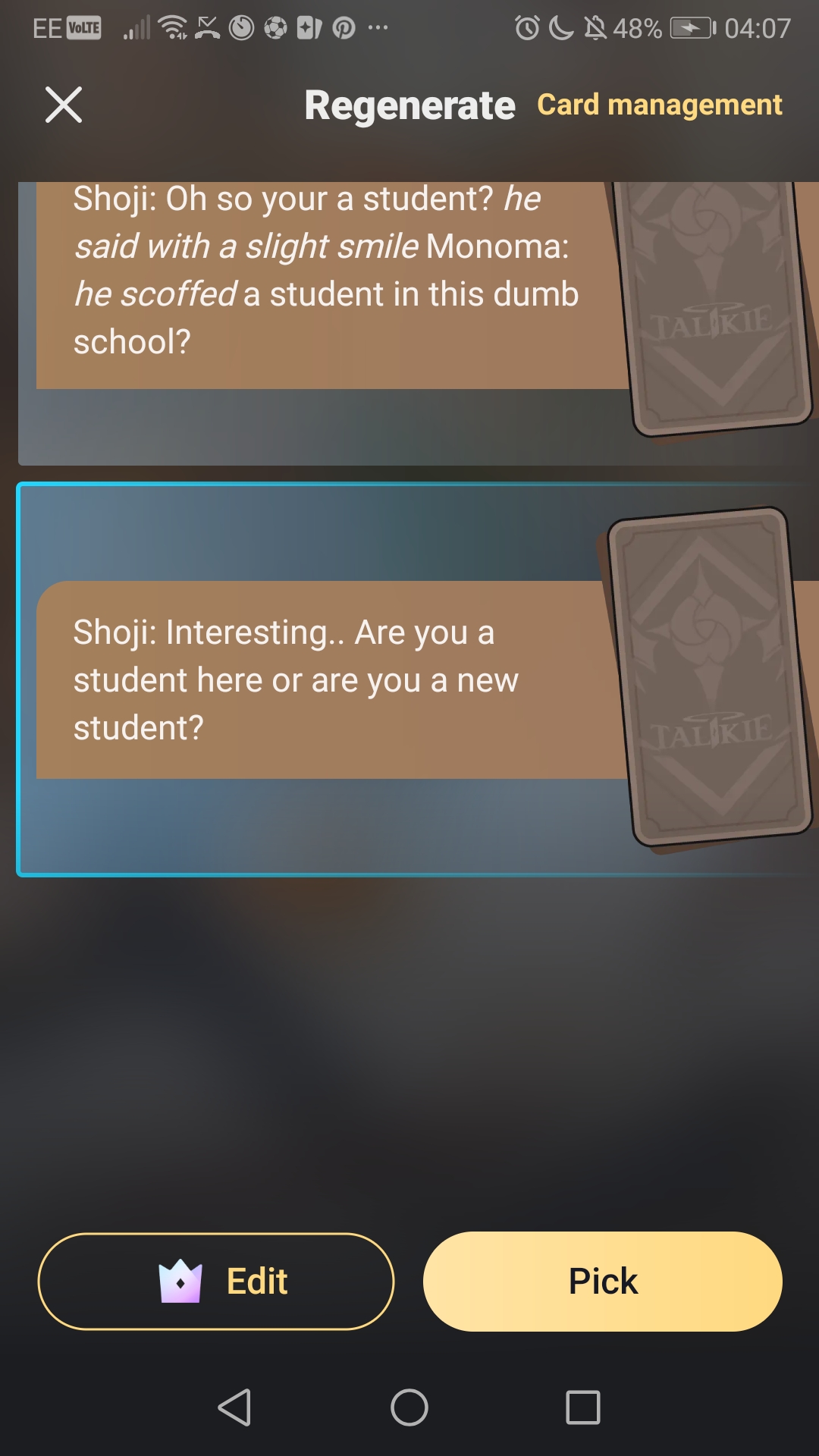Select the 'Interesting.. Are you a student' reply card
This screenshot has height=1456, width=819.
(x=326, y=679)
